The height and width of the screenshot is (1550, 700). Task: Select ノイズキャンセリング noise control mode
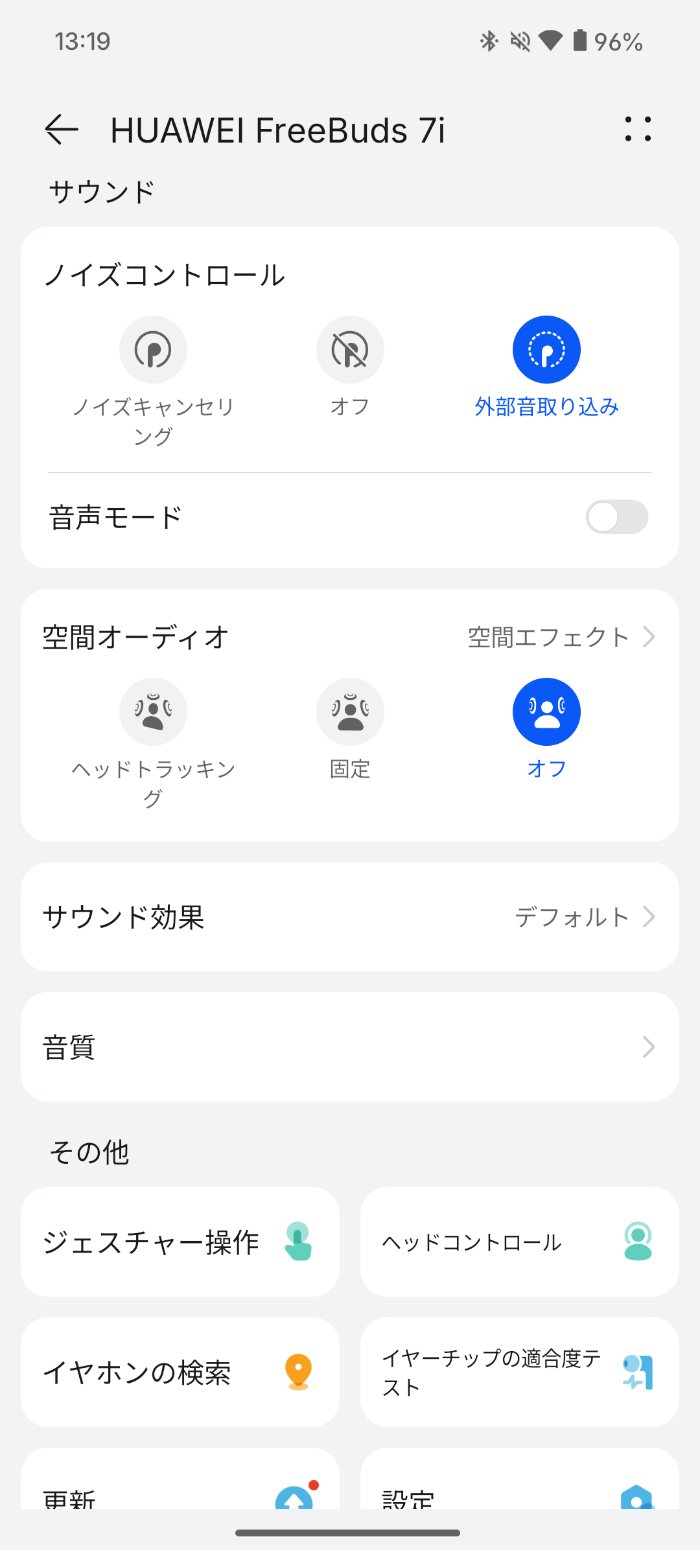click(153, 350)
